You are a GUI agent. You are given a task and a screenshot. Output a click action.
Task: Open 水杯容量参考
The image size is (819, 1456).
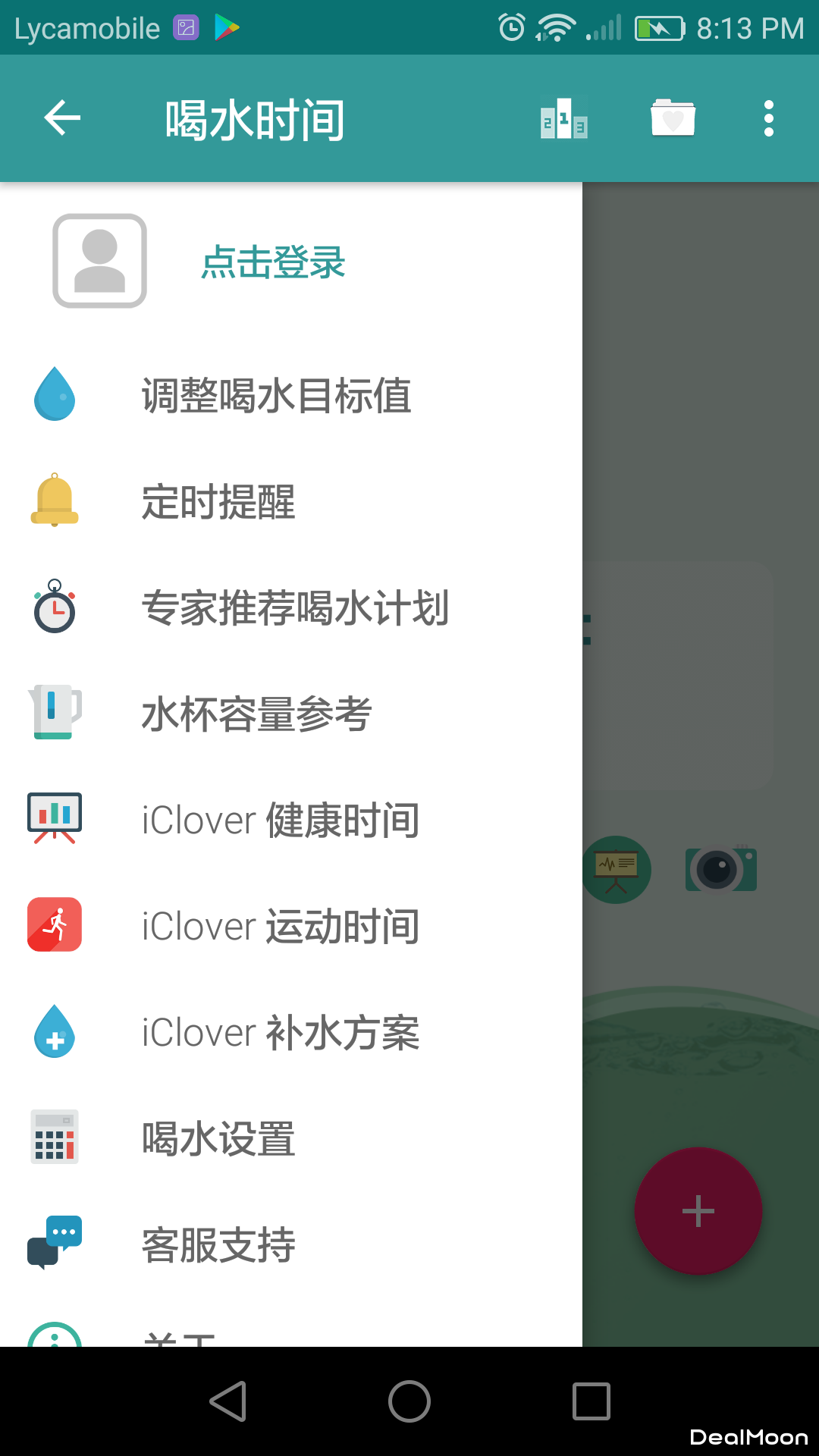(256, 714)
